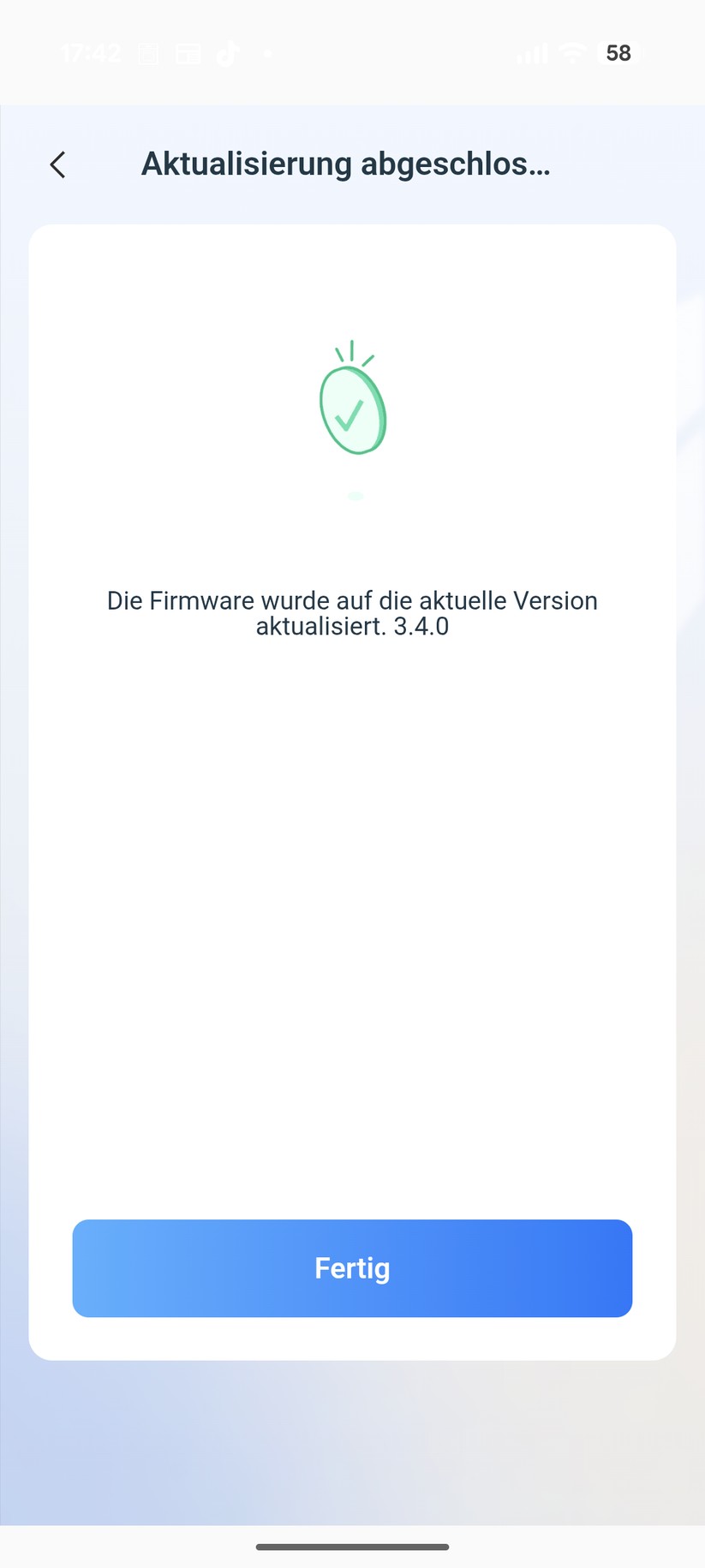705x1568 pixels.
Task: Tap the small recording dot in the status bar
Action: [x=266, y=54]
